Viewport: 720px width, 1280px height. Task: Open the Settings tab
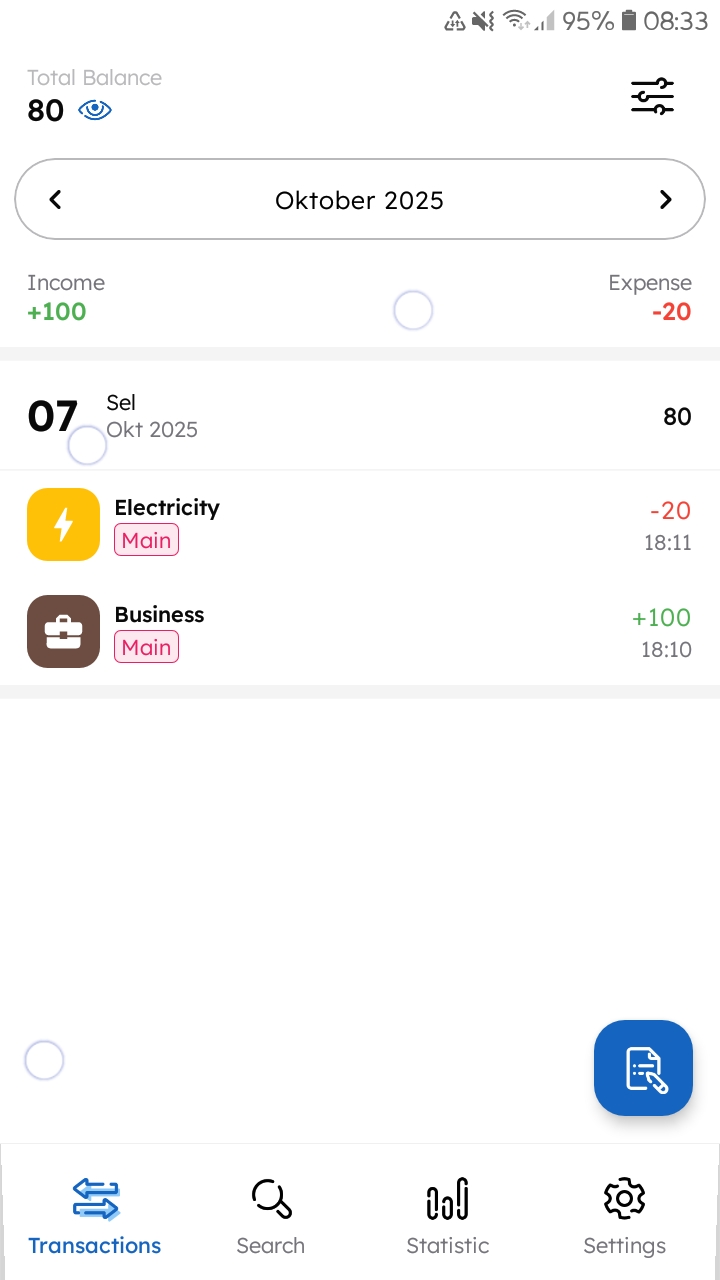(x=624, y=1216)
